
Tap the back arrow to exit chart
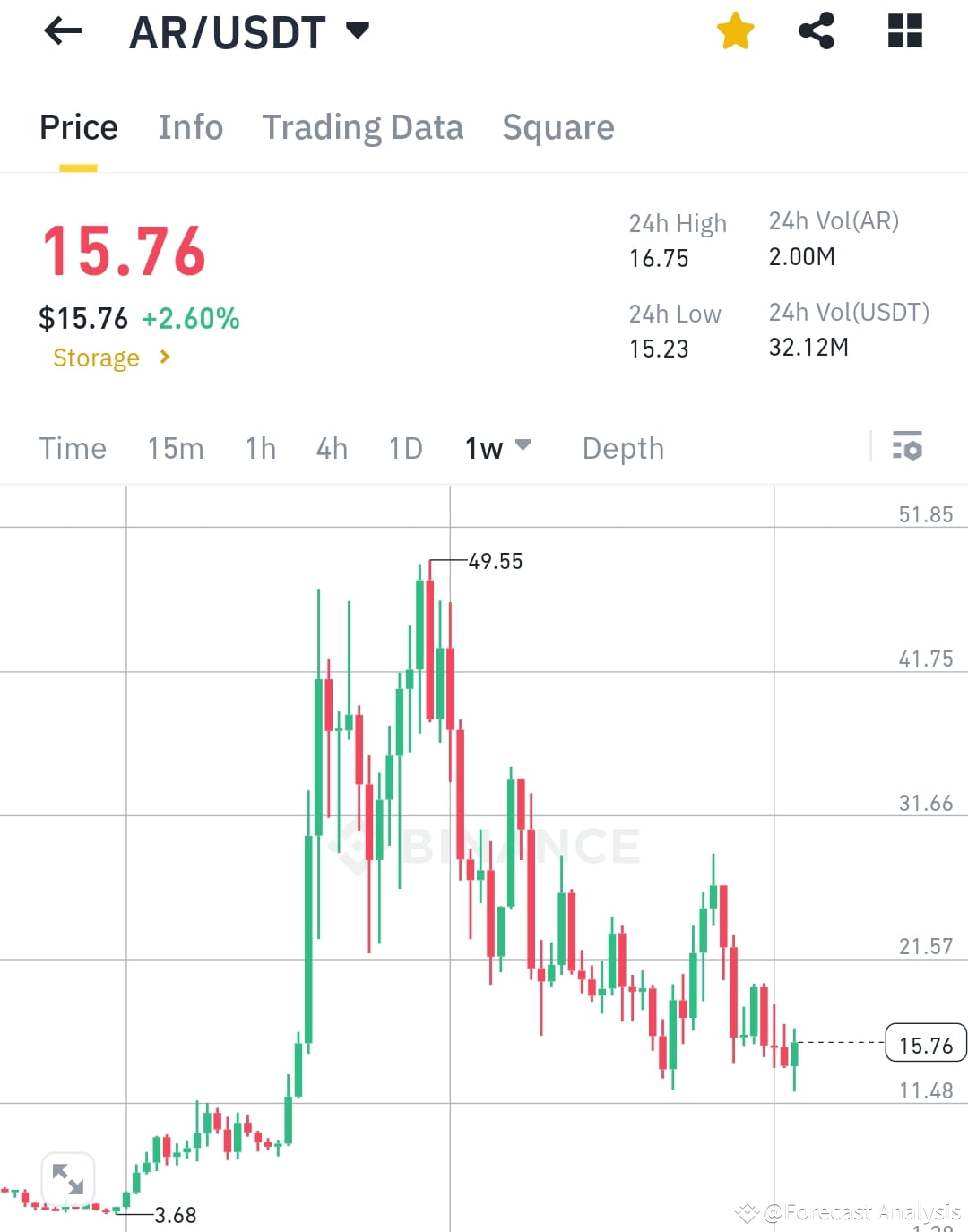(x=61, y=30)
